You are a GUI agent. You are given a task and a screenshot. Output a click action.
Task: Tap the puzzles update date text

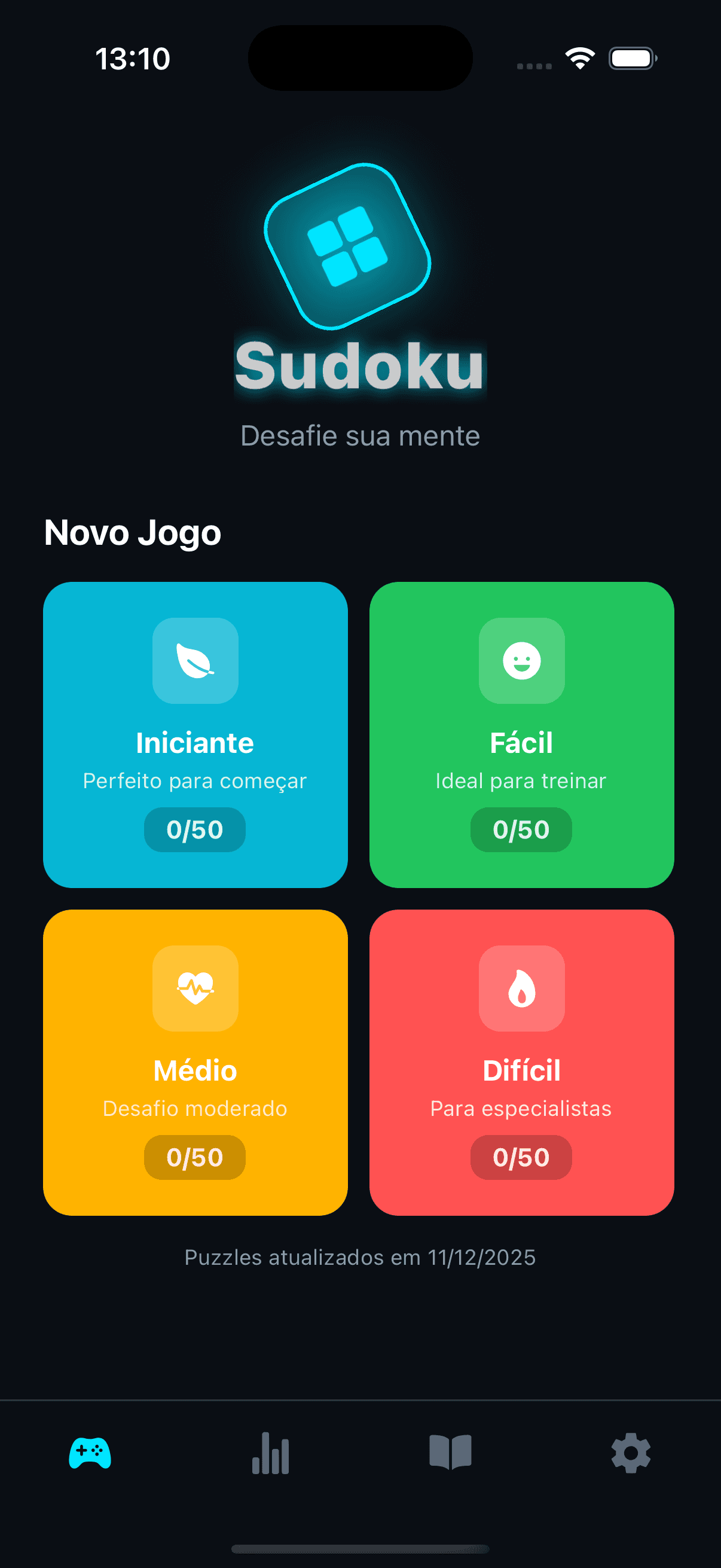pyautogui.click(x=359, y=1257)
